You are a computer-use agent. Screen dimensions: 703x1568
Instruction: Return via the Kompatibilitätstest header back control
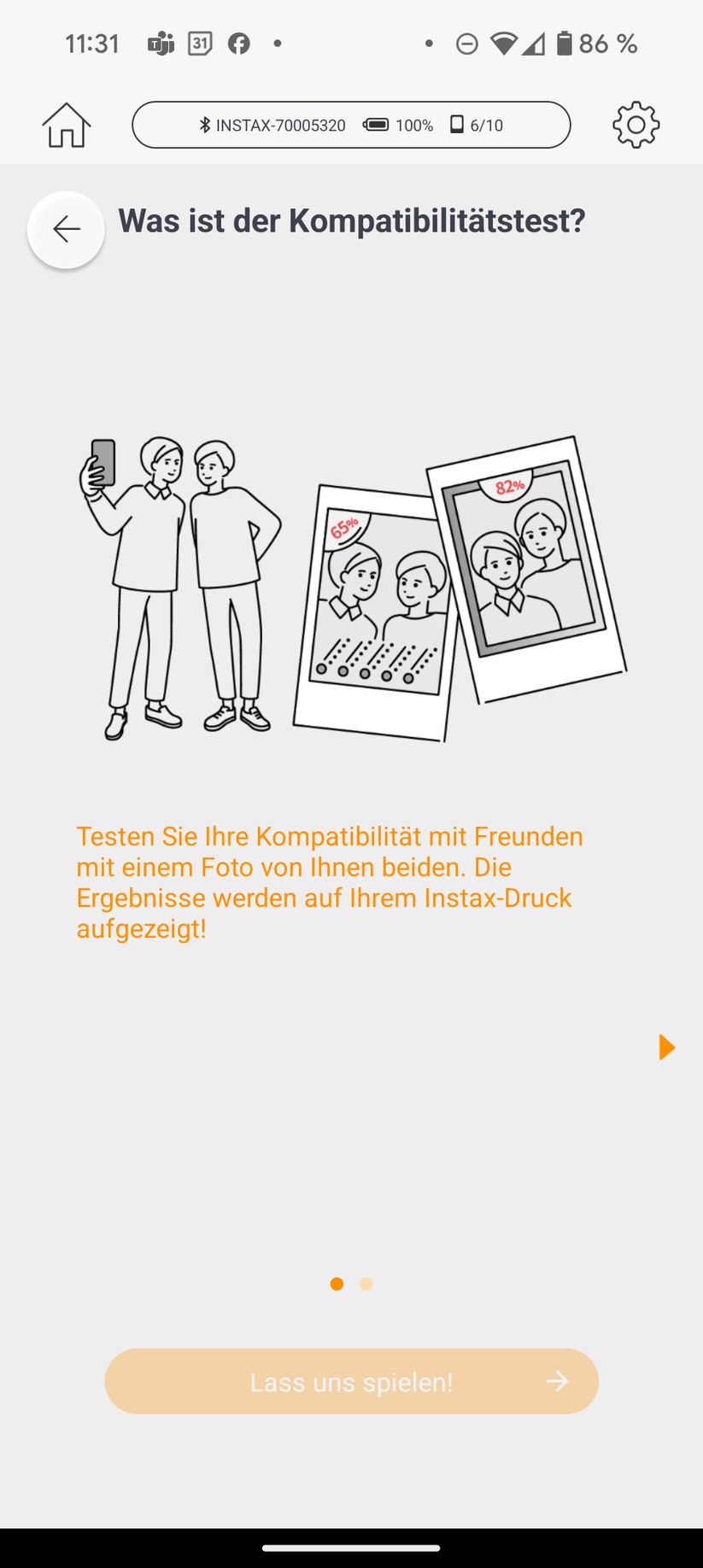pyautogui.click(x=66, y=229)
